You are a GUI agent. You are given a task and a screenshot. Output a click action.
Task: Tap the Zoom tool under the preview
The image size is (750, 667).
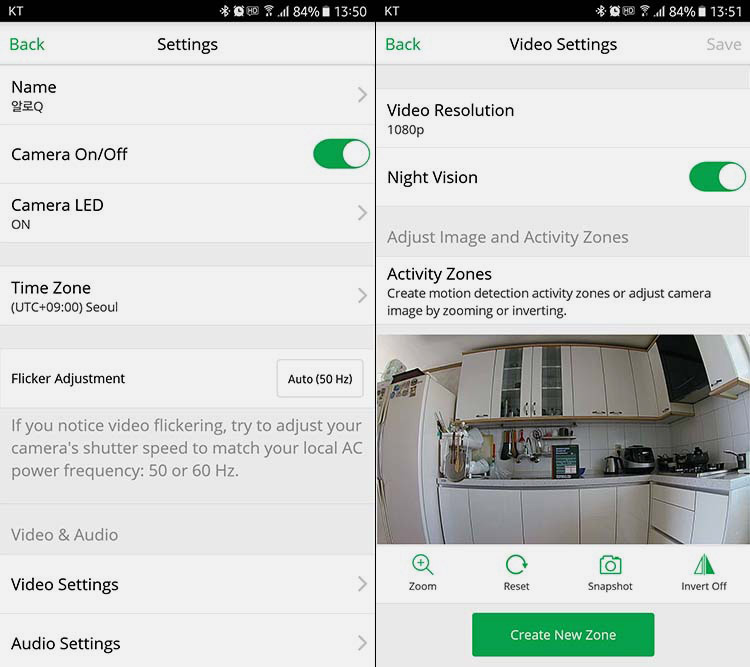pyautogui.click(x=423, y=572)
